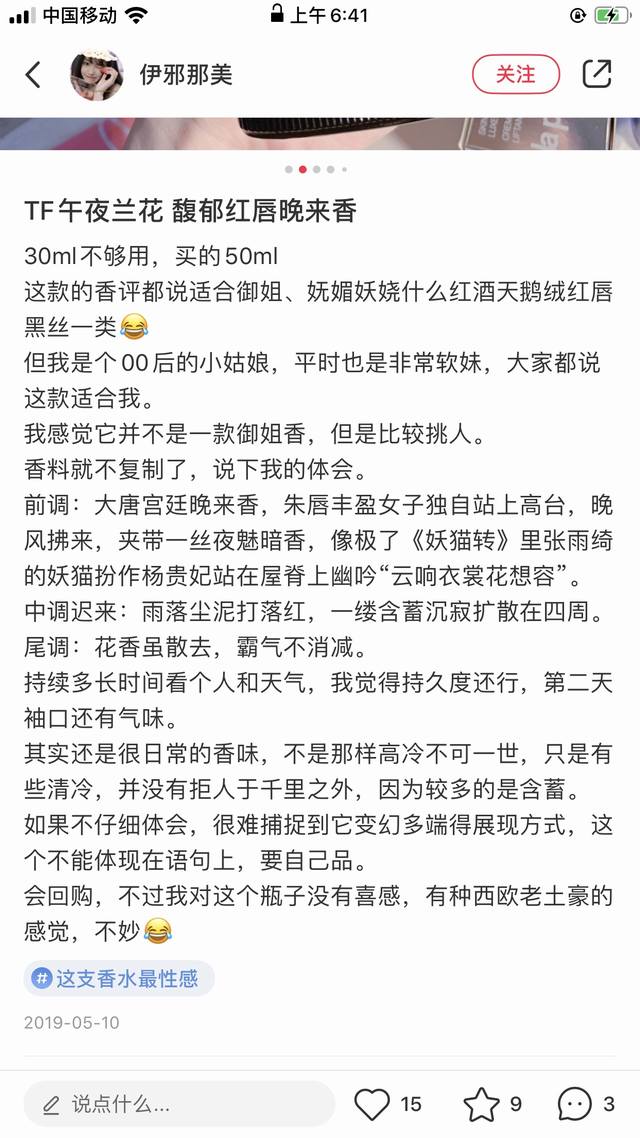This screenshot has width=640, height=1138.
Task: Tap the image page indicator dots
Action: tap(316, 169)
